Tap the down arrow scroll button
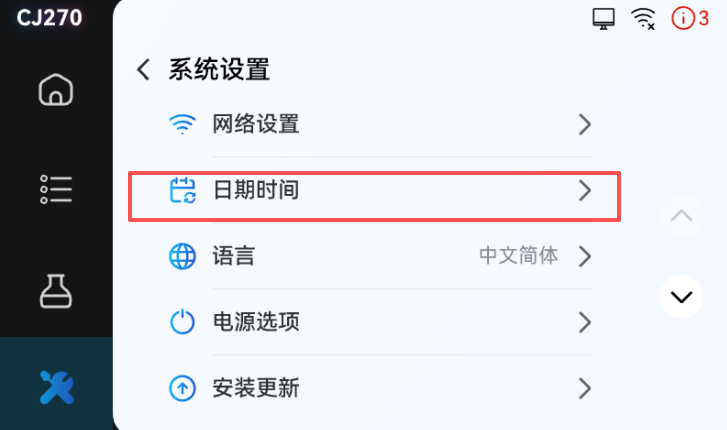 682,297
